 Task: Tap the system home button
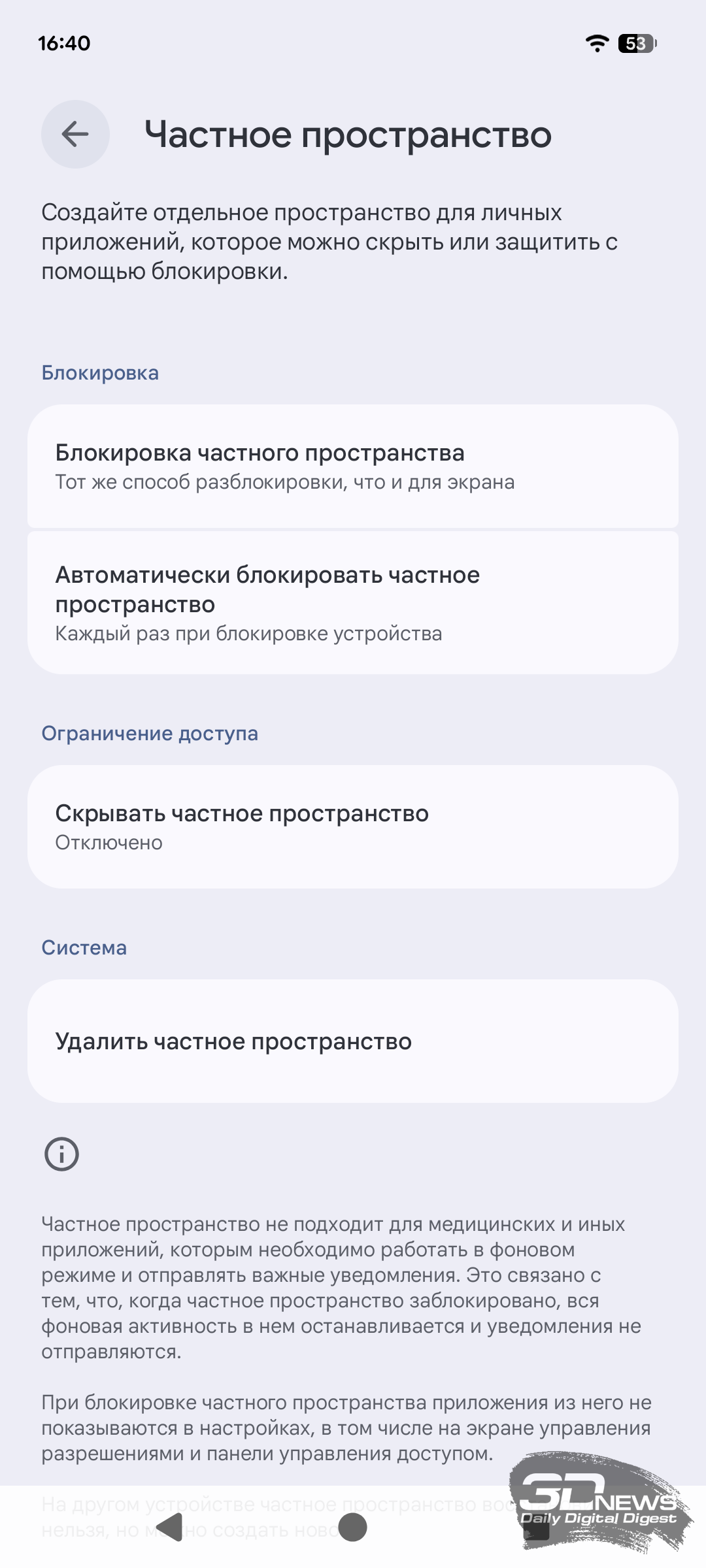pos(353,1527)
